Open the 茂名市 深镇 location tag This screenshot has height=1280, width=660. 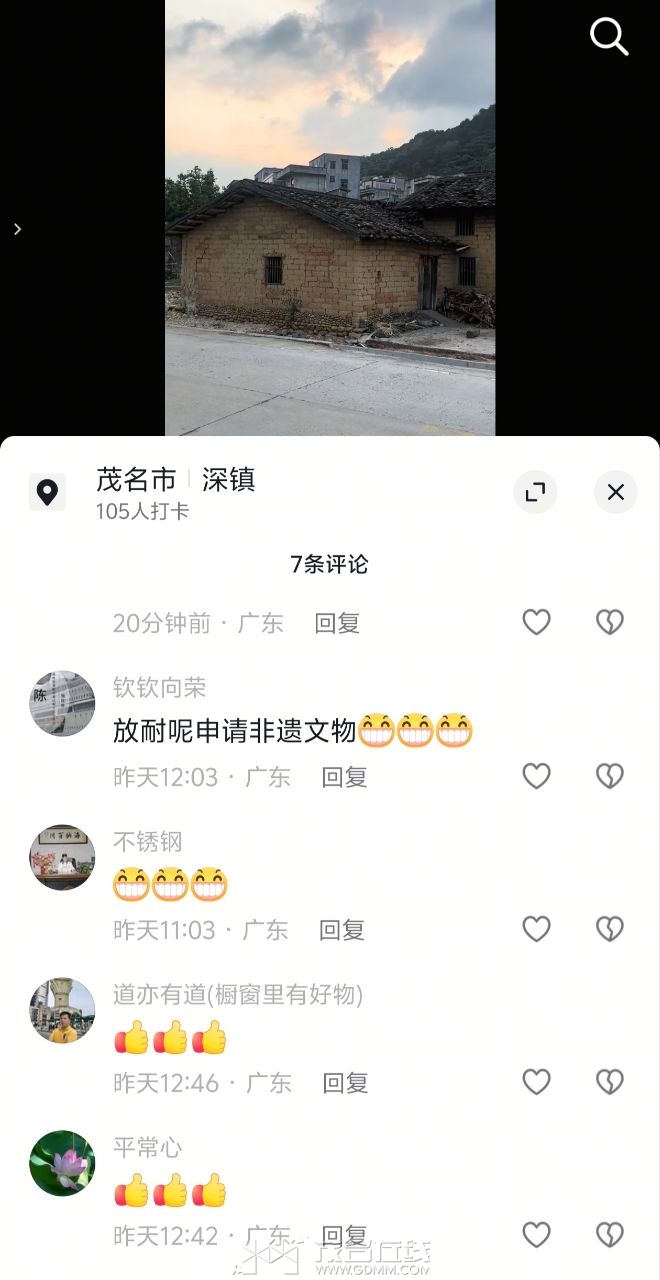[175, 480]
